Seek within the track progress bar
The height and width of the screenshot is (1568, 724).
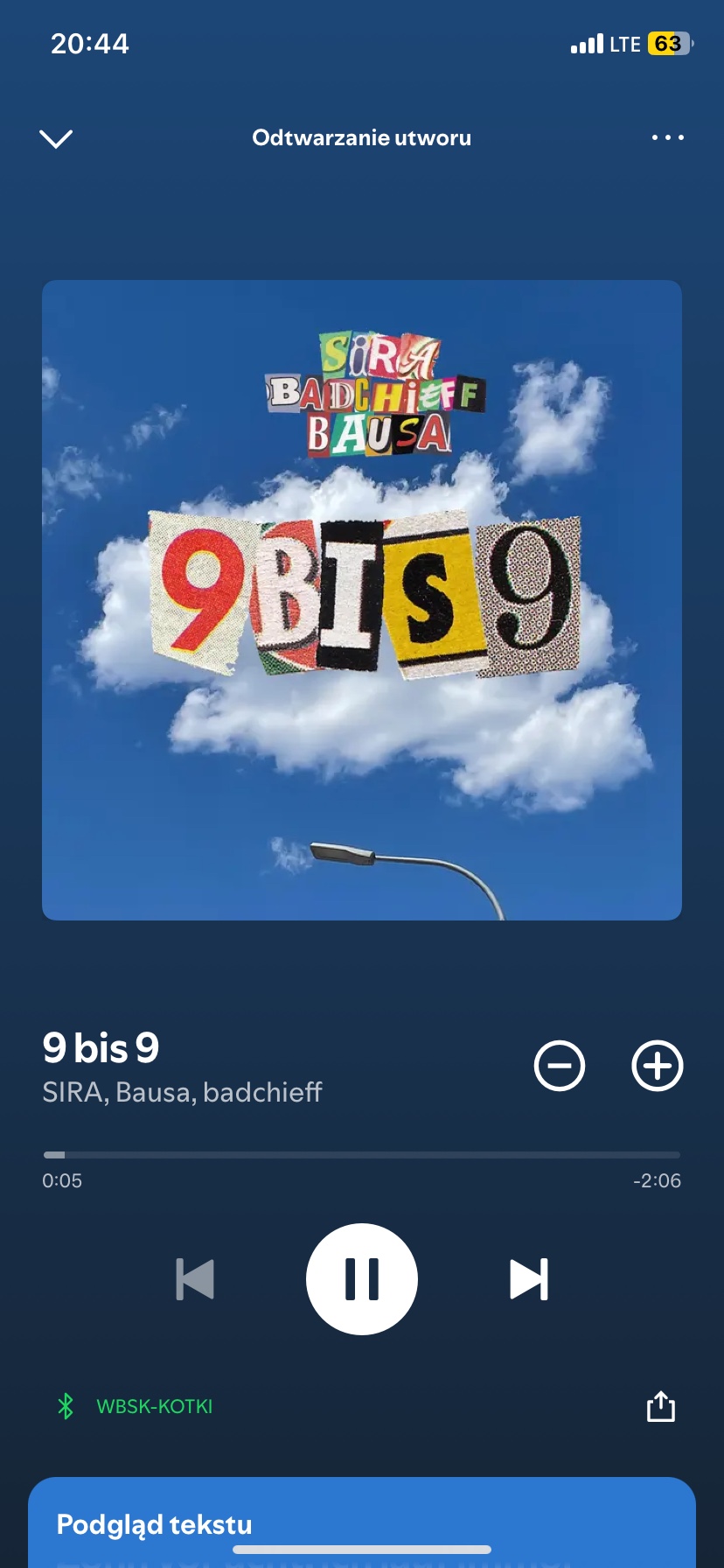click(361, 1155)
